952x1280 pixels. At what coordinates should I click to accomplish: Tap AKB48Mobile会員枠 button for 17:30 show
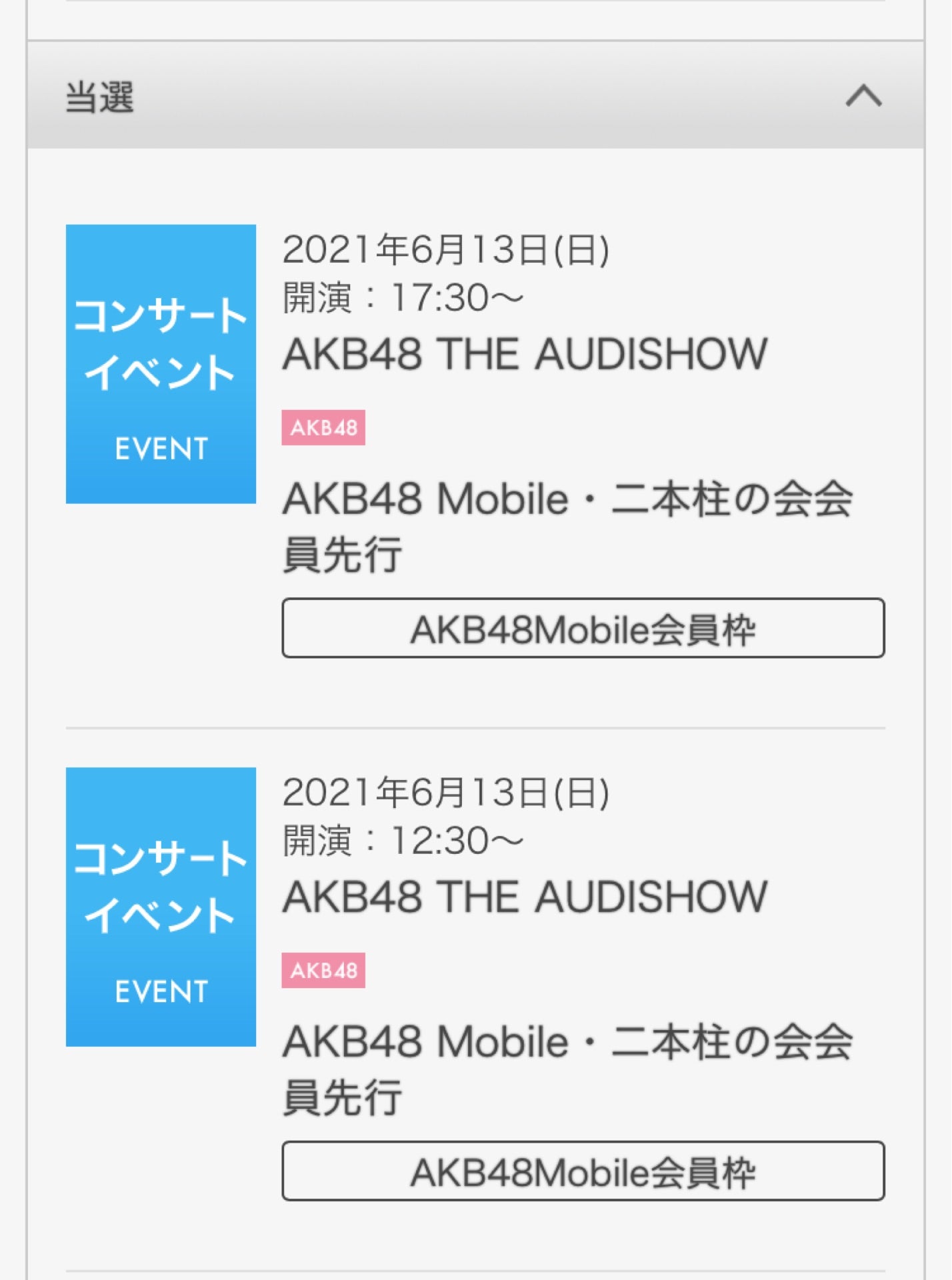[x=583, y=629]
